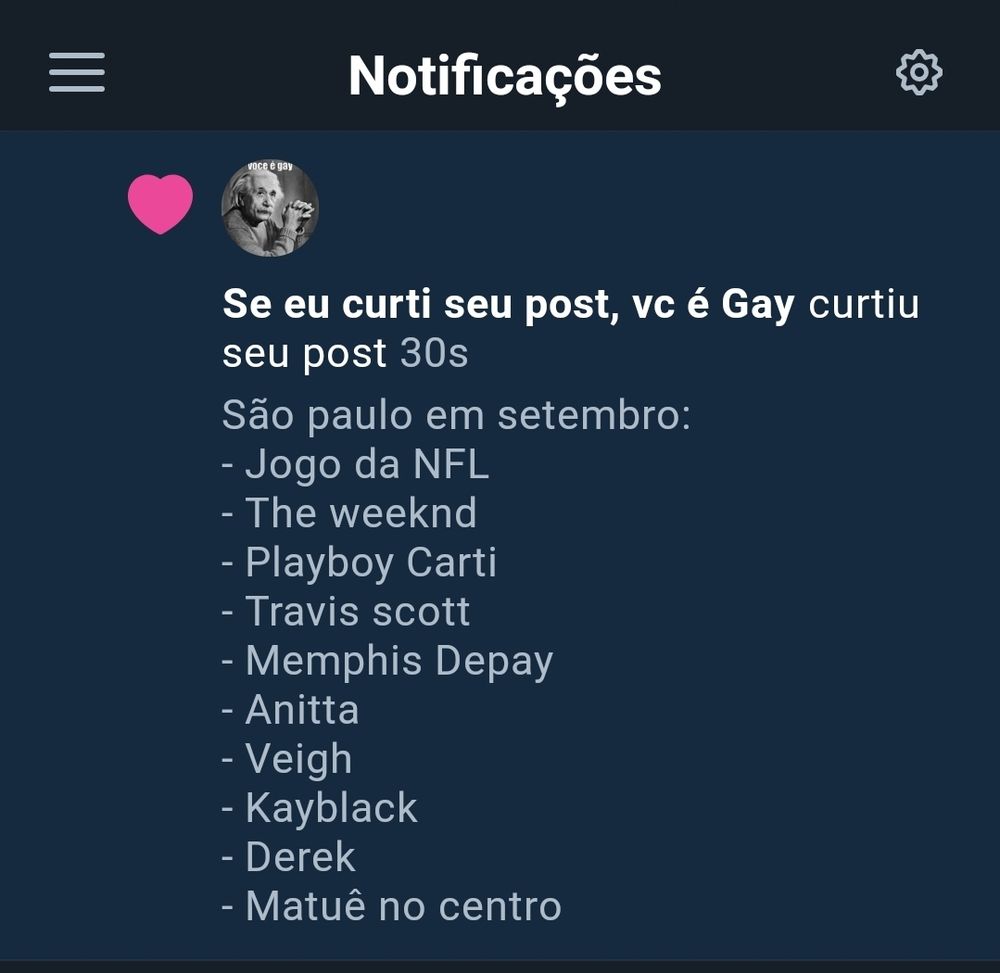Open notification settings gear

pyautogui.click(x=918, y=73)
